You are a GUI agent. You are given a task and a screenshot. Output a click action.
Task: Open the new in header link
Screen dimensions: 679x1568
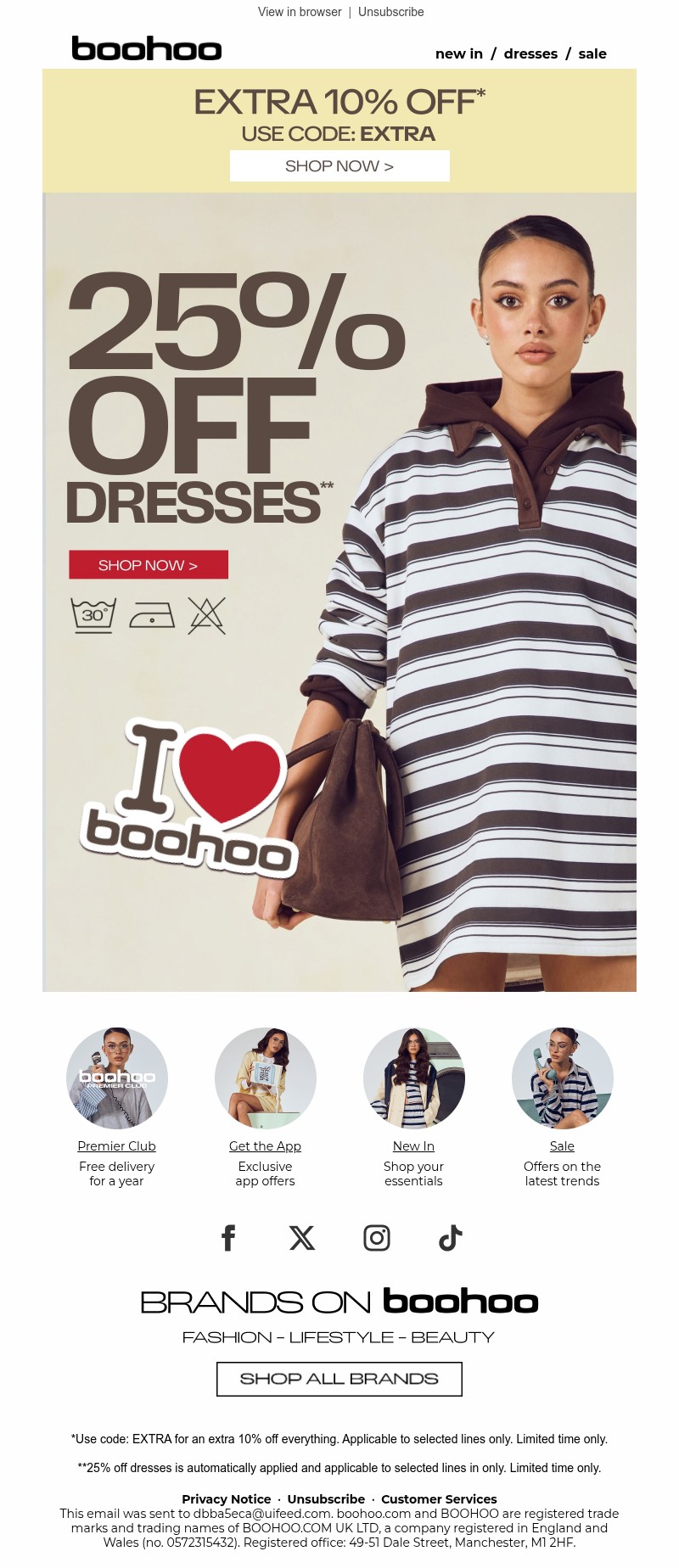(x=458, y=53)
